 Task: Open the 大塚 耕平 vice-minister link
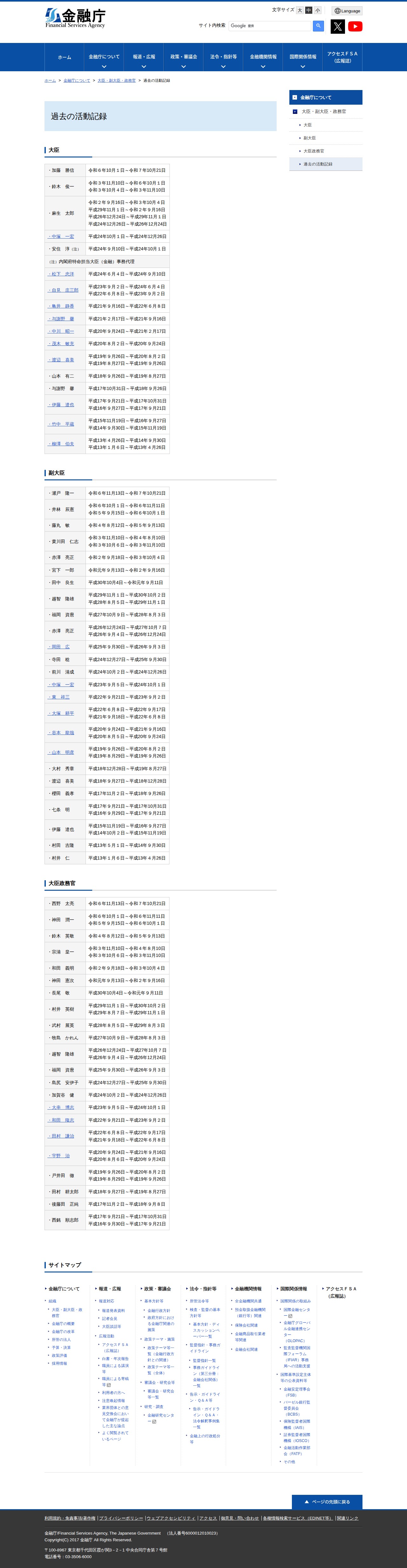click(62, 714)
